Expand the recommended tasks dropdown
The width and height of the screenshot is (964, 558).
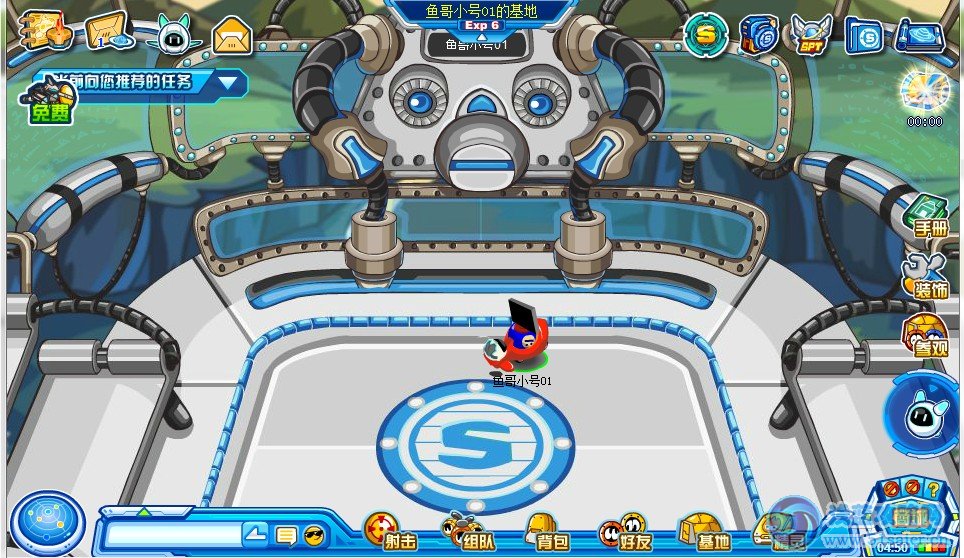tap(231, 82)
